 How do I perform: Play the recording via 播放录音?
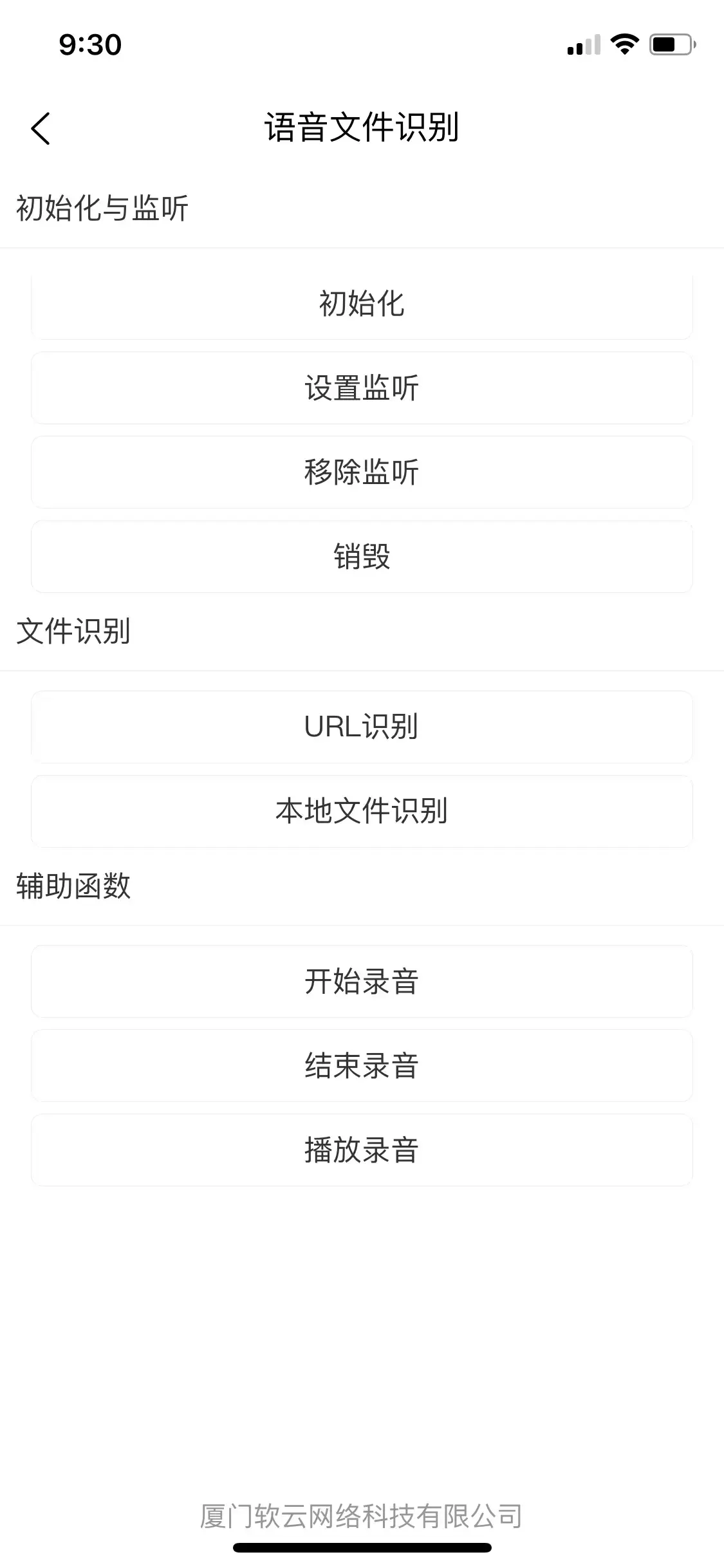(362, 1150)
